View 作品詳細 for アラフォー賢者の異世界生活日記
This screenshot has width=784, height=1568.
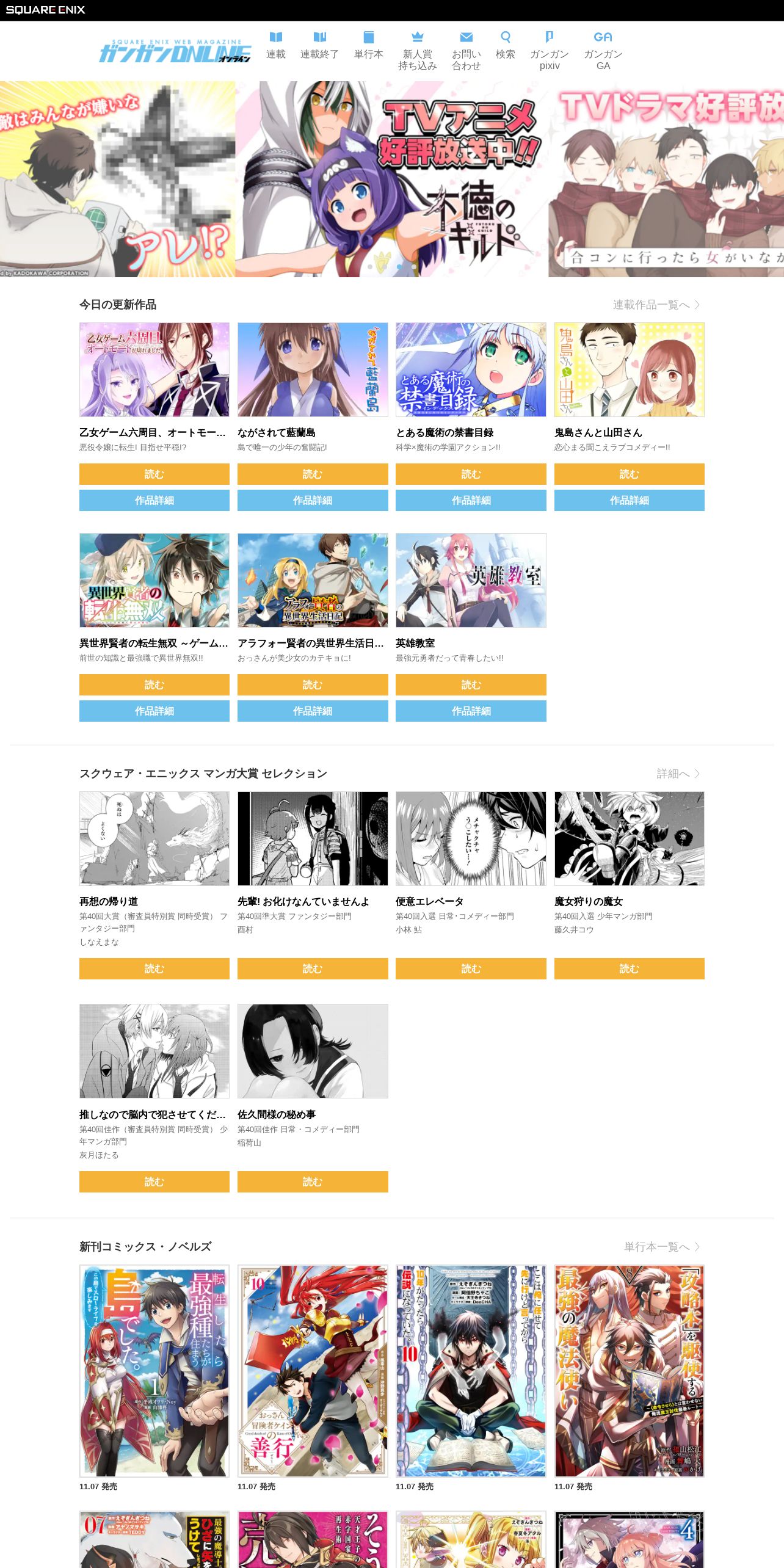click(x=313, y=711)
